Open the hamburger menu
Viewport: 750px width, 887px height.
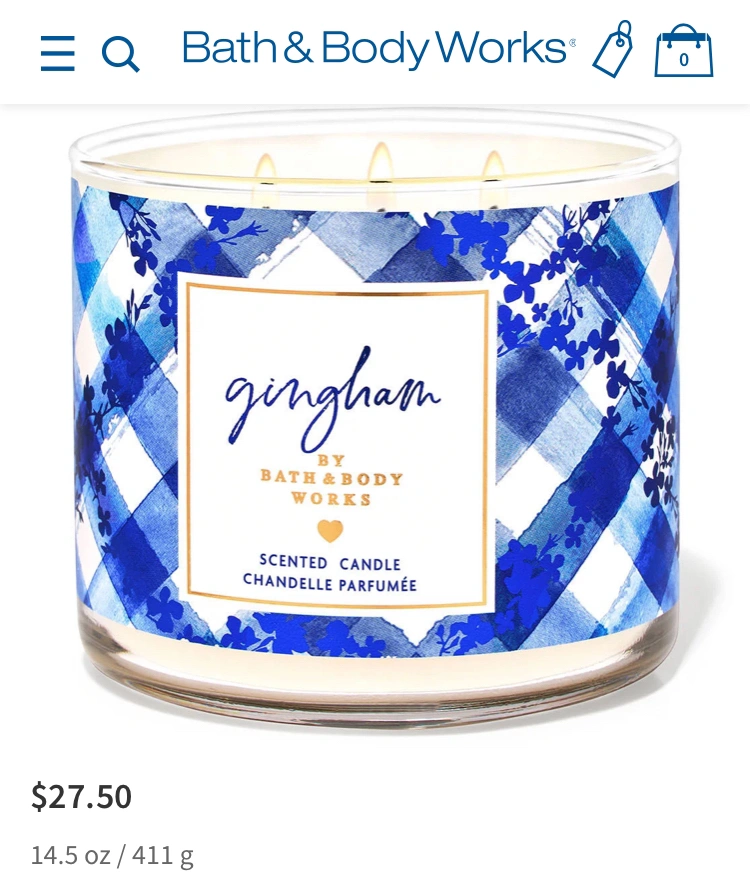(x=58, y=53)
